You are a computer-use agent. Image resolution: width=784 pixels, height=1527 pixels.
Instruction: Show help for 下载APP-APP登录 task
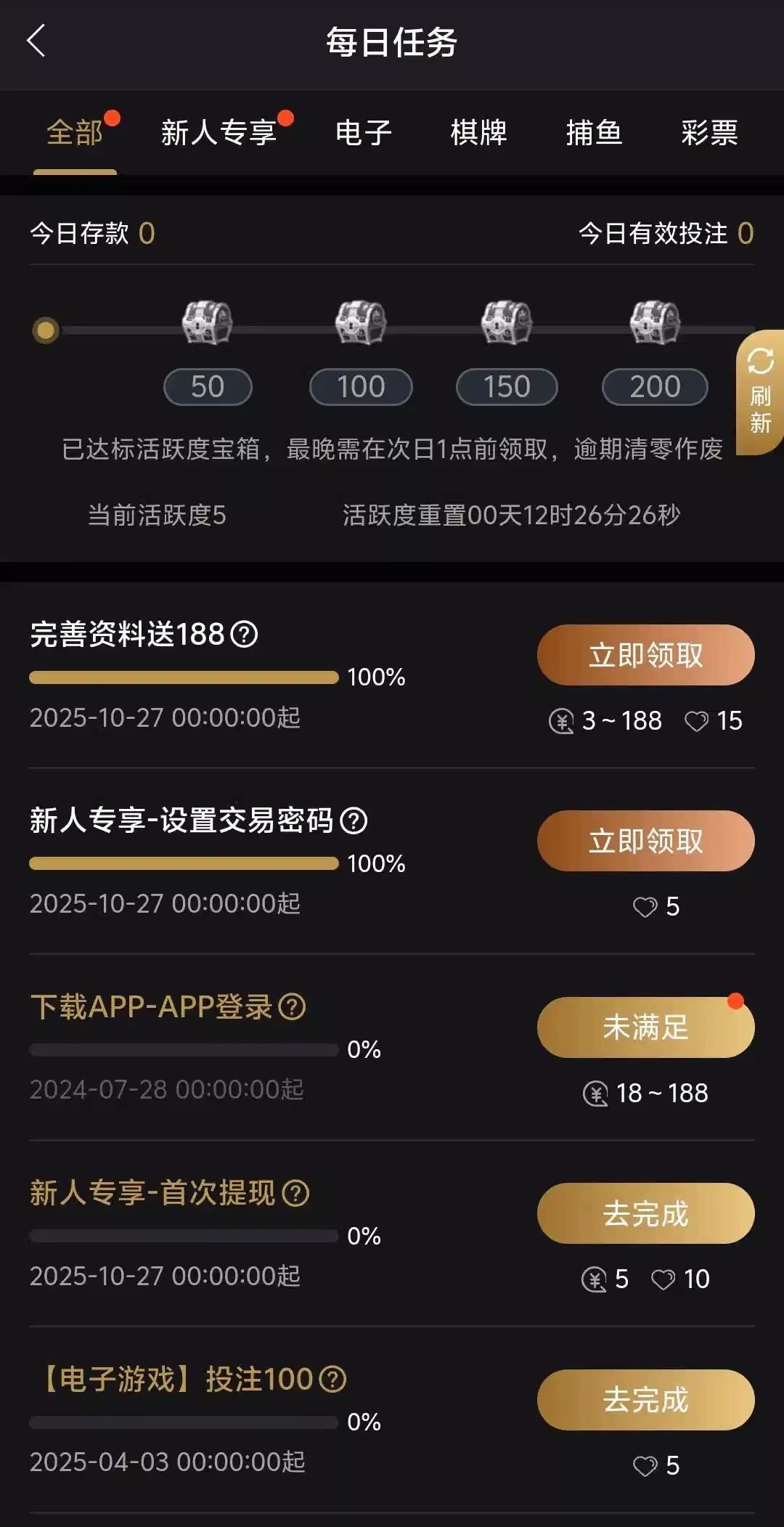click(292, 1007)
